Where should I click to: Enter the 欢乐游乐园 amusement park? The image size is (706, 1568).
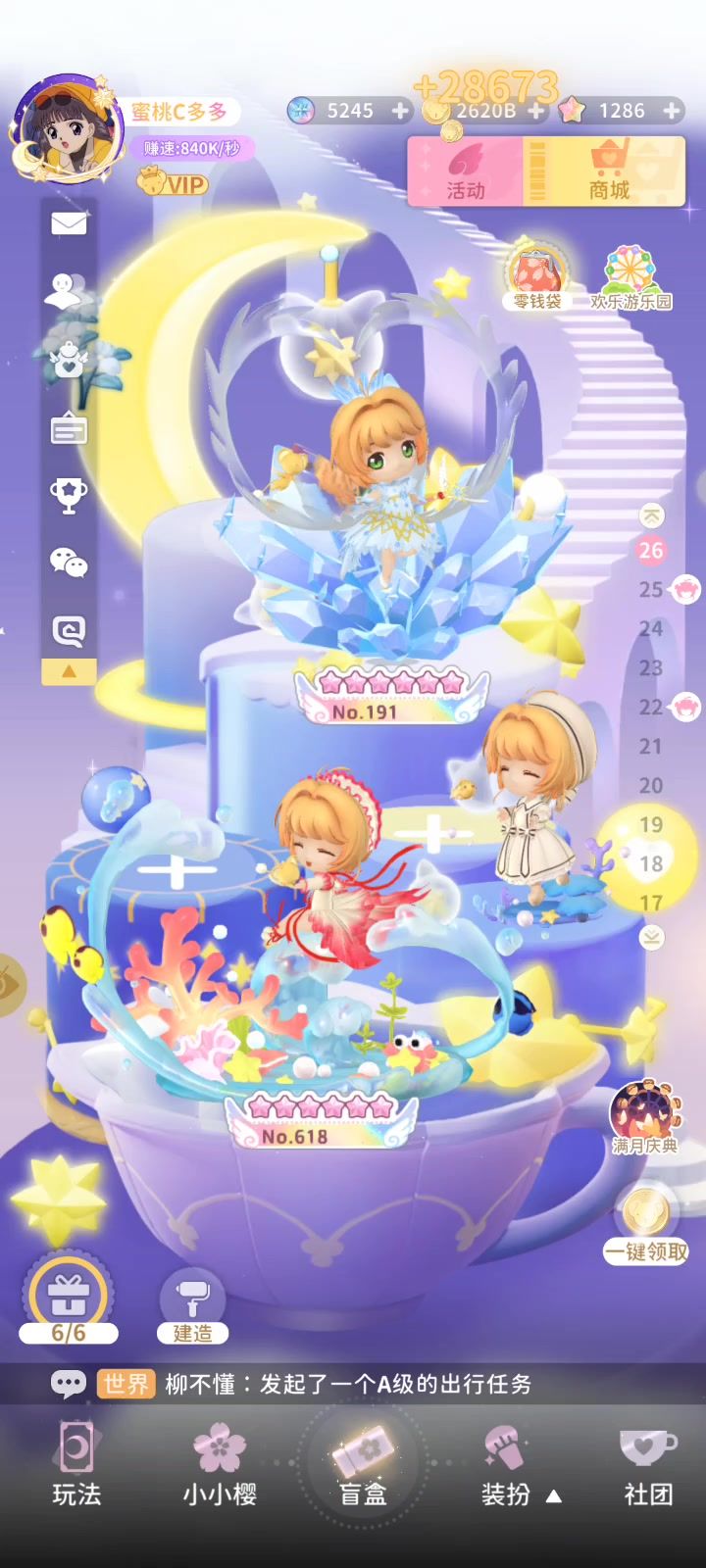point(630,277)
